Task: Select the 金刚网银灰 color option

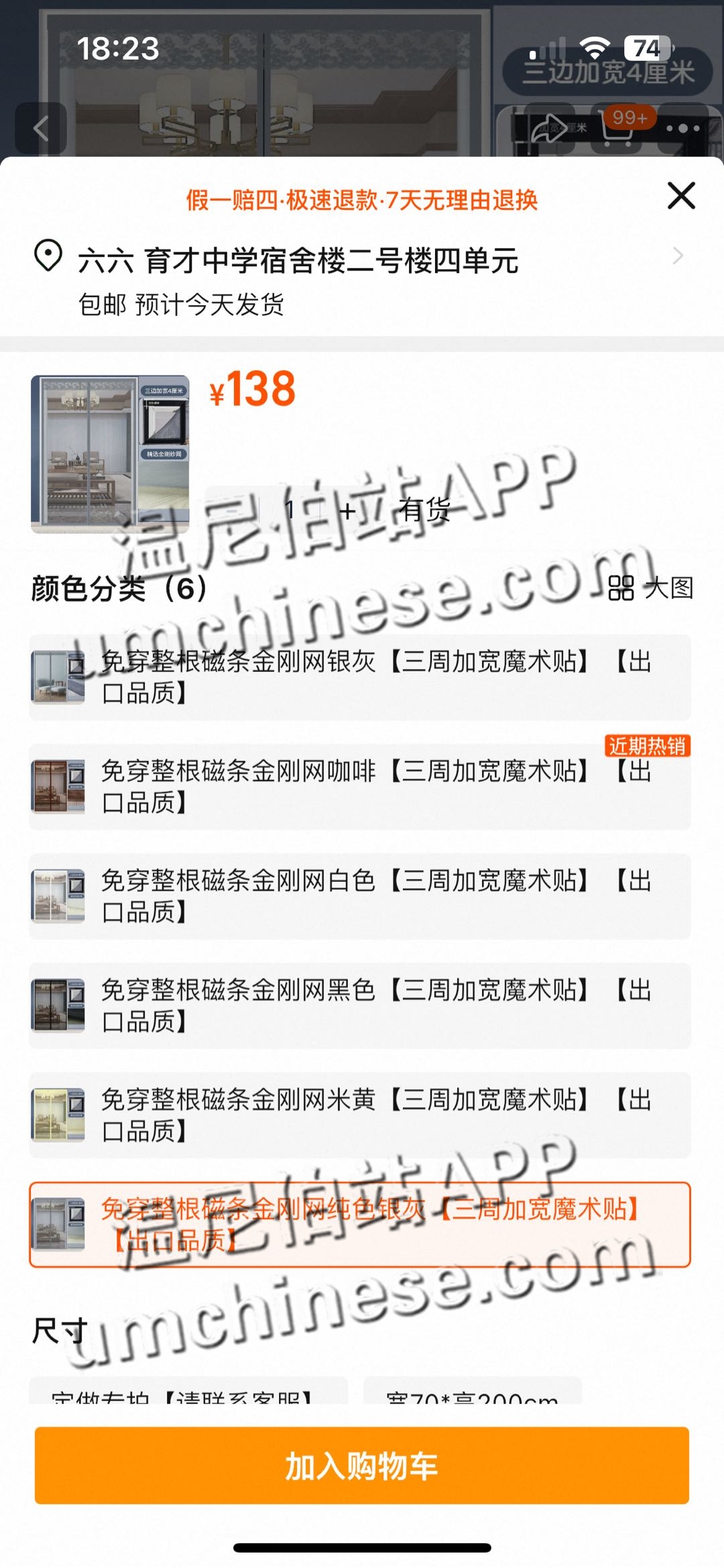Action: pos(359,677)
